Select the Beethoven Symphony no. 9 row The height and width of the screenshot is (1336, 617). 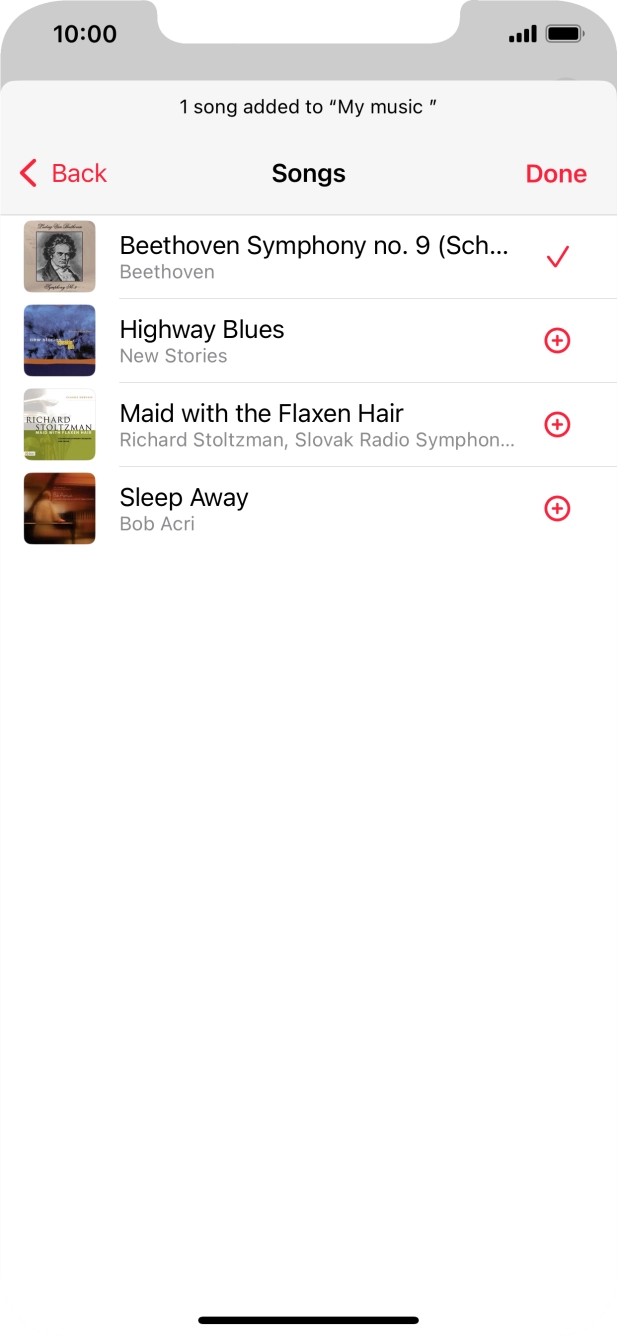tap(314, 257)
